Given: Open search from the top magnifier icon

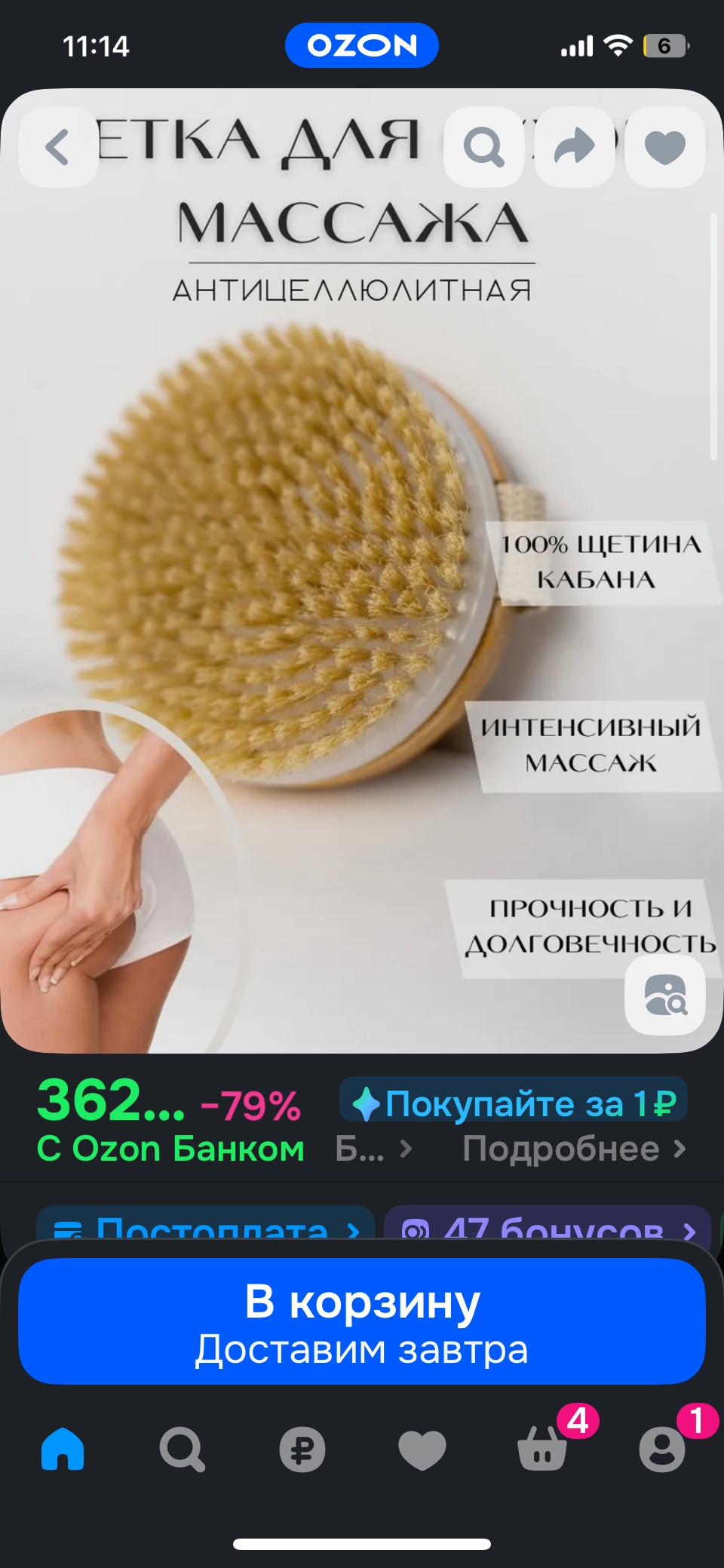Looking at the screenshot, I should click(x=483, y=147).
